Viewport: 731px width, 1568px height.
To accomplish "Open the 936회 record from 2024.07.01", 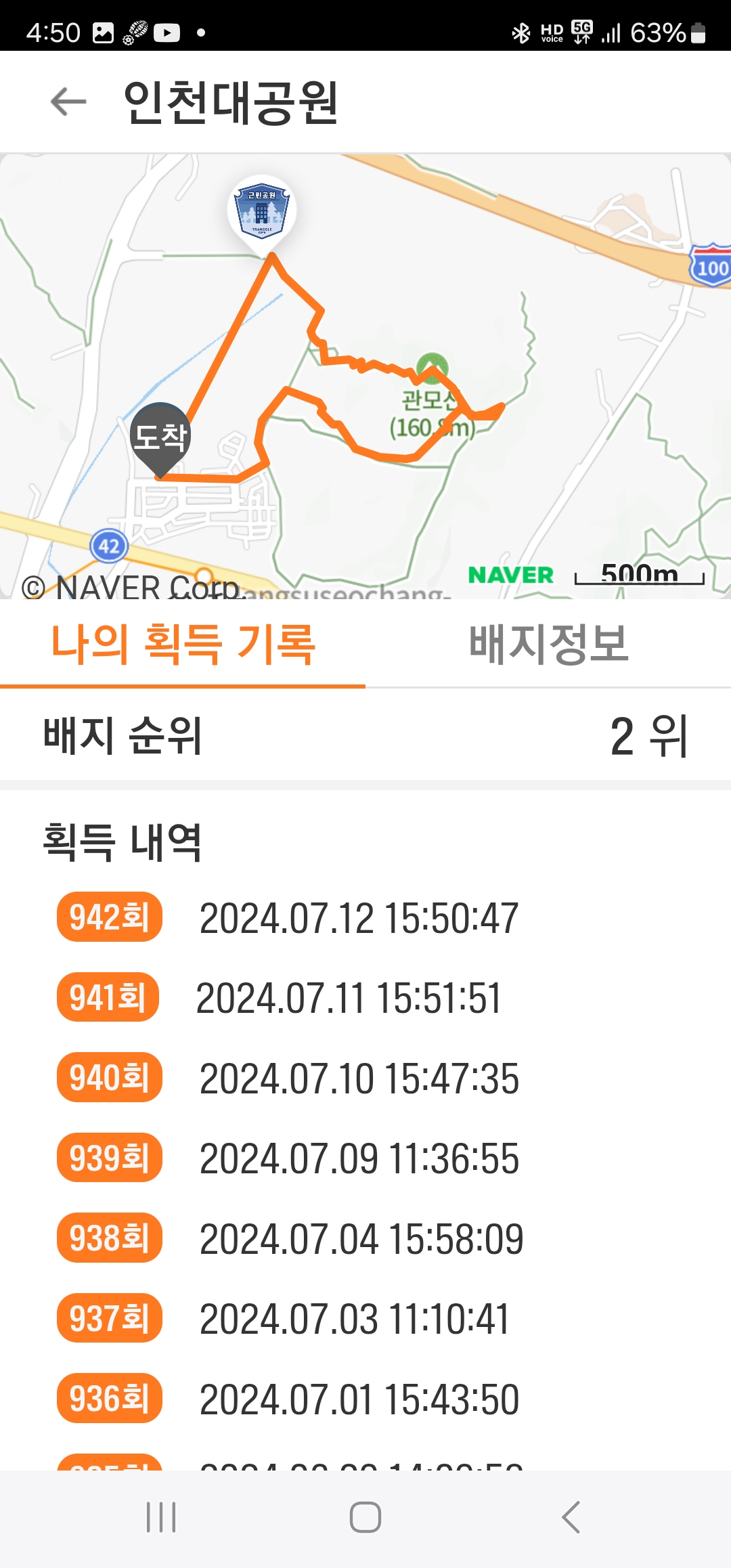I will pos(365,1398).
